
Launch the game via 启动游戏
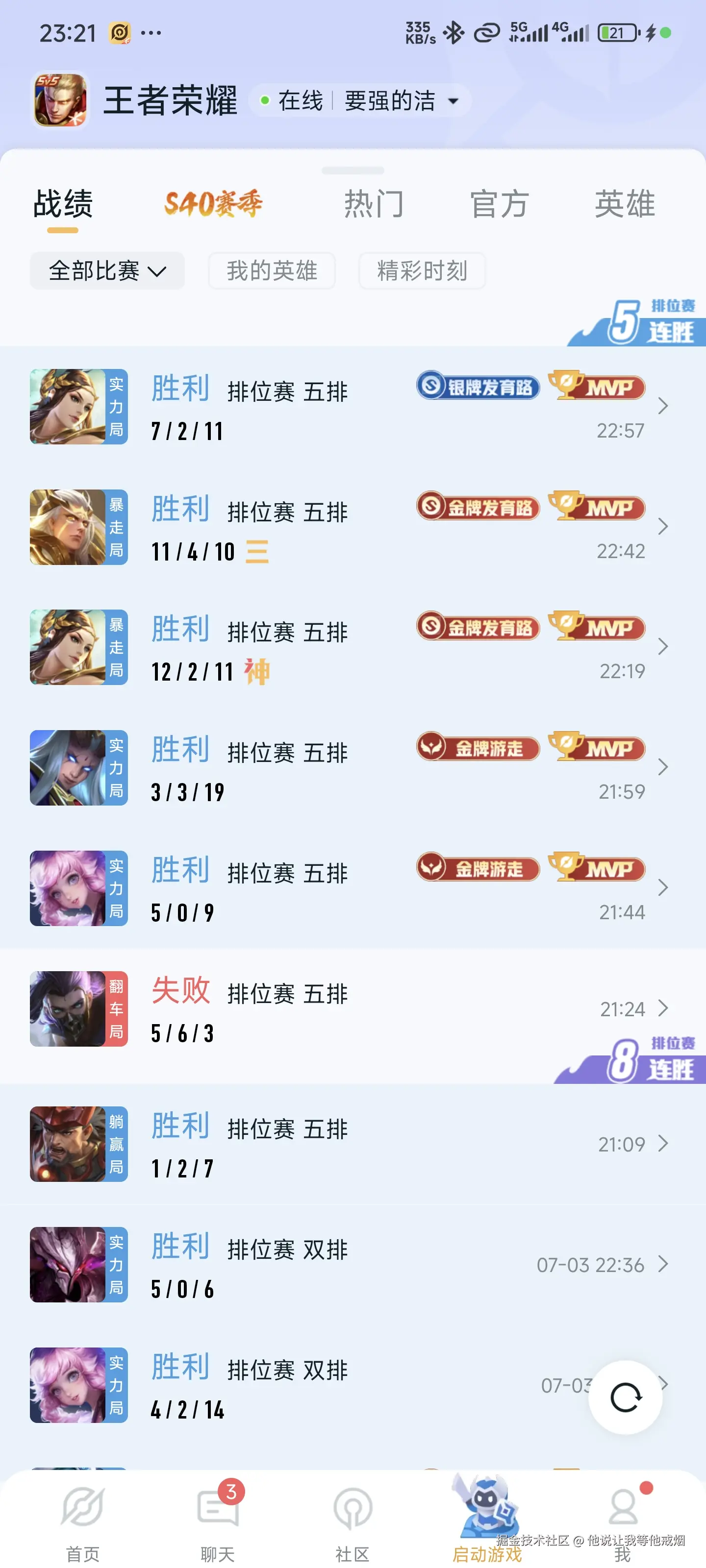click(x=487, y=1523)
